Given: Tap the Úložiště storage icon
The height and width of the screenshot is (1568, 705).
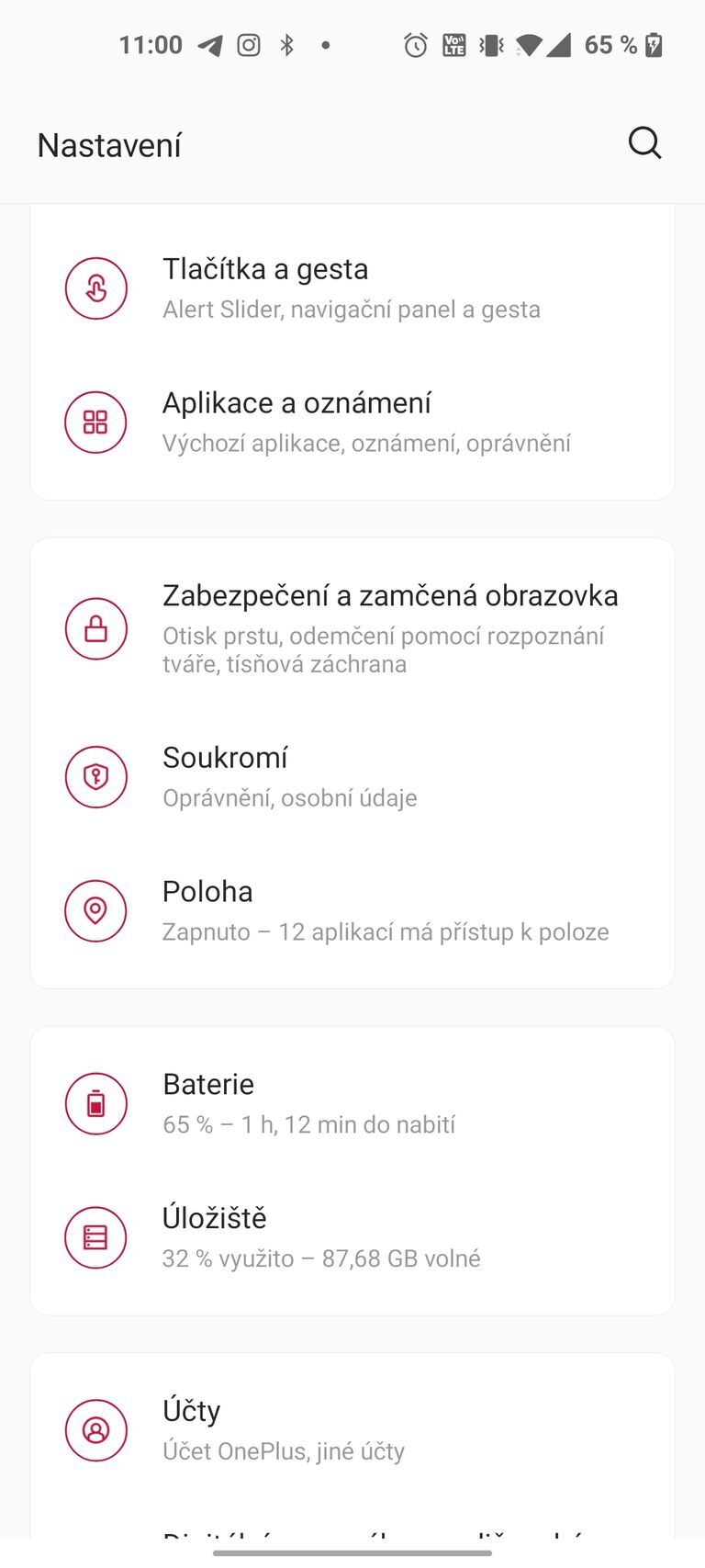Looking at the screenshot, I should 95,1237.
